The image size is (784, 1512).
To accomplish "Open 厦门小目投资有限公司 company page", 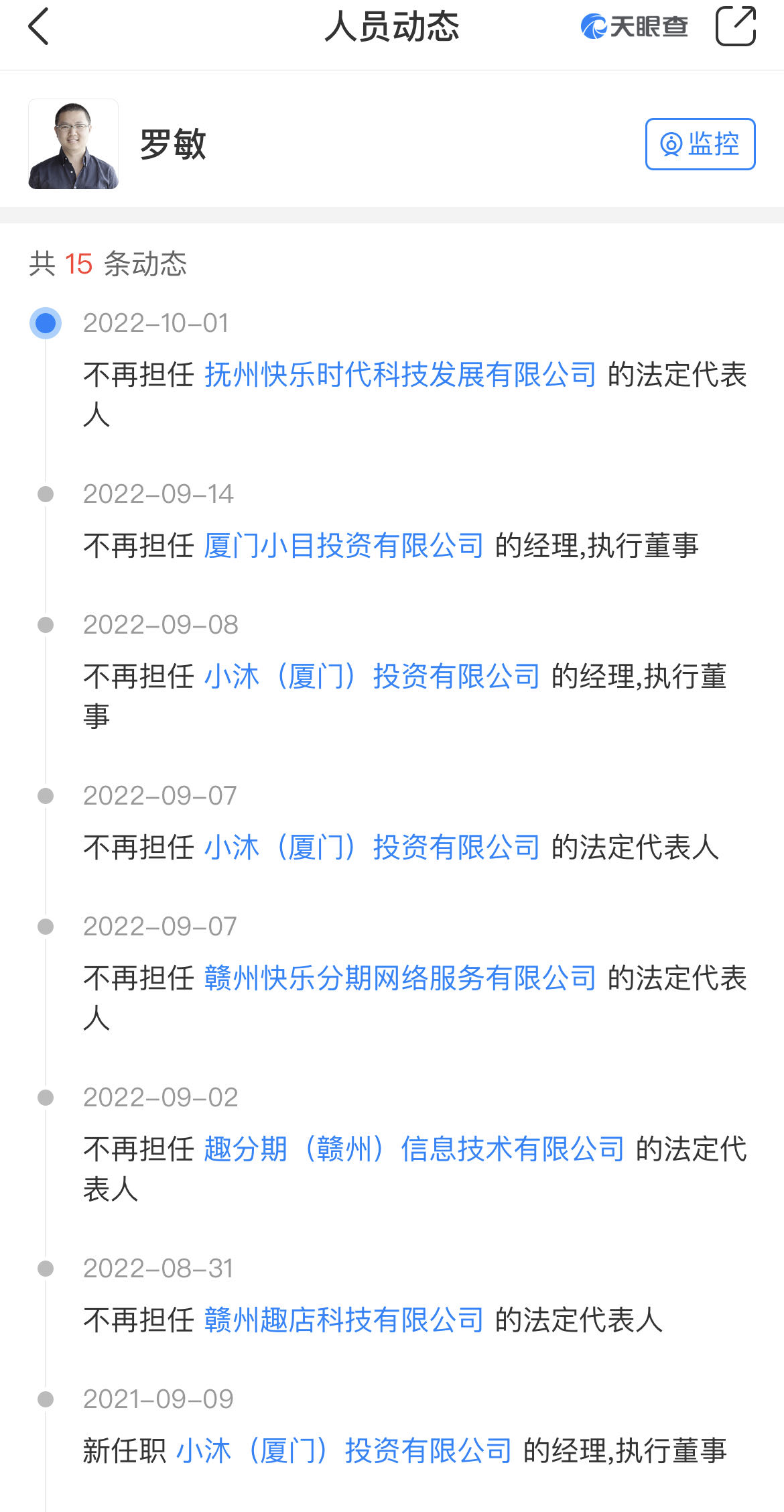I will pos(344,544).
